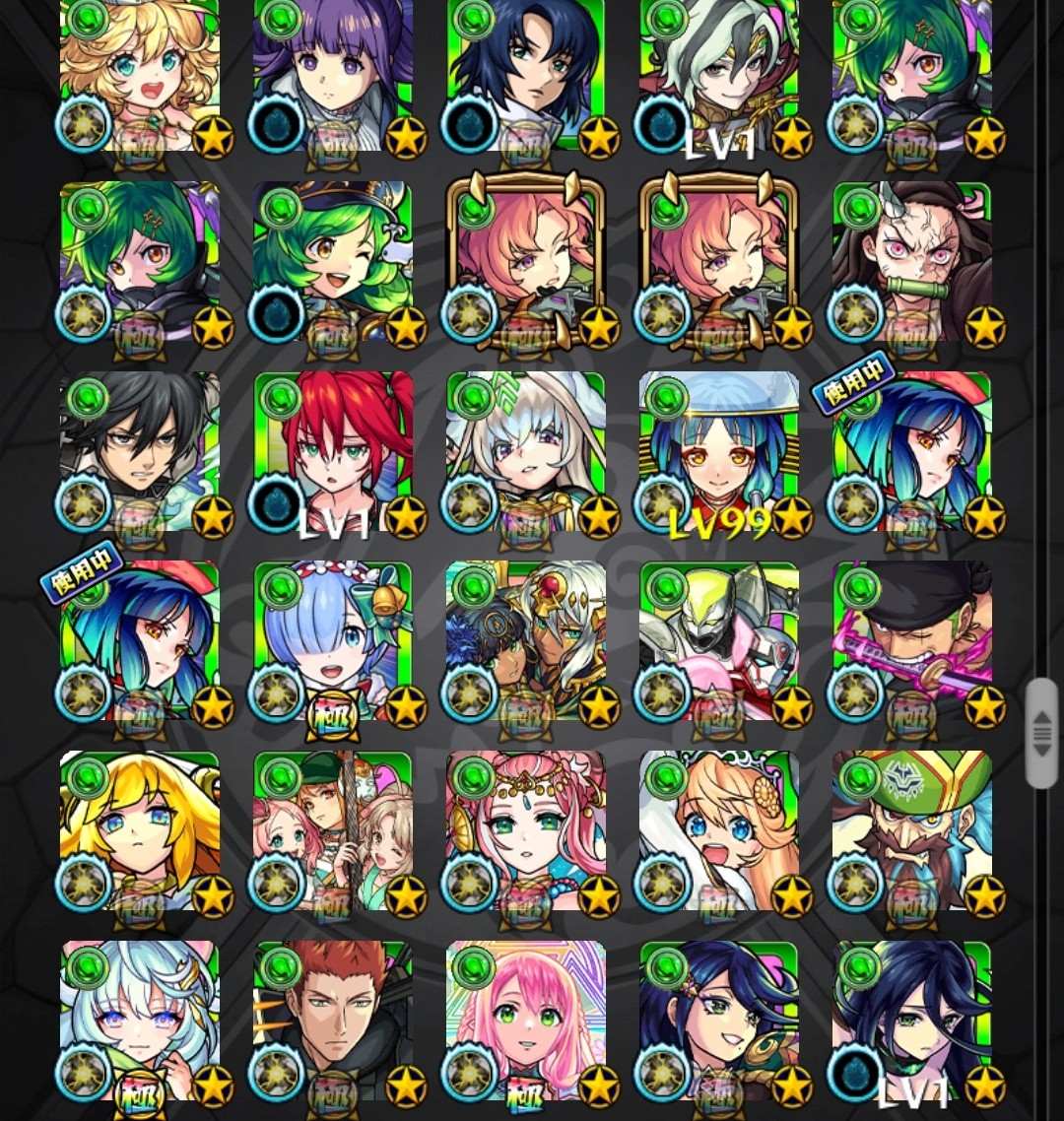
Task: Select the pink-haired woman with gold forehead jewelry
Action: coord(525,830)
